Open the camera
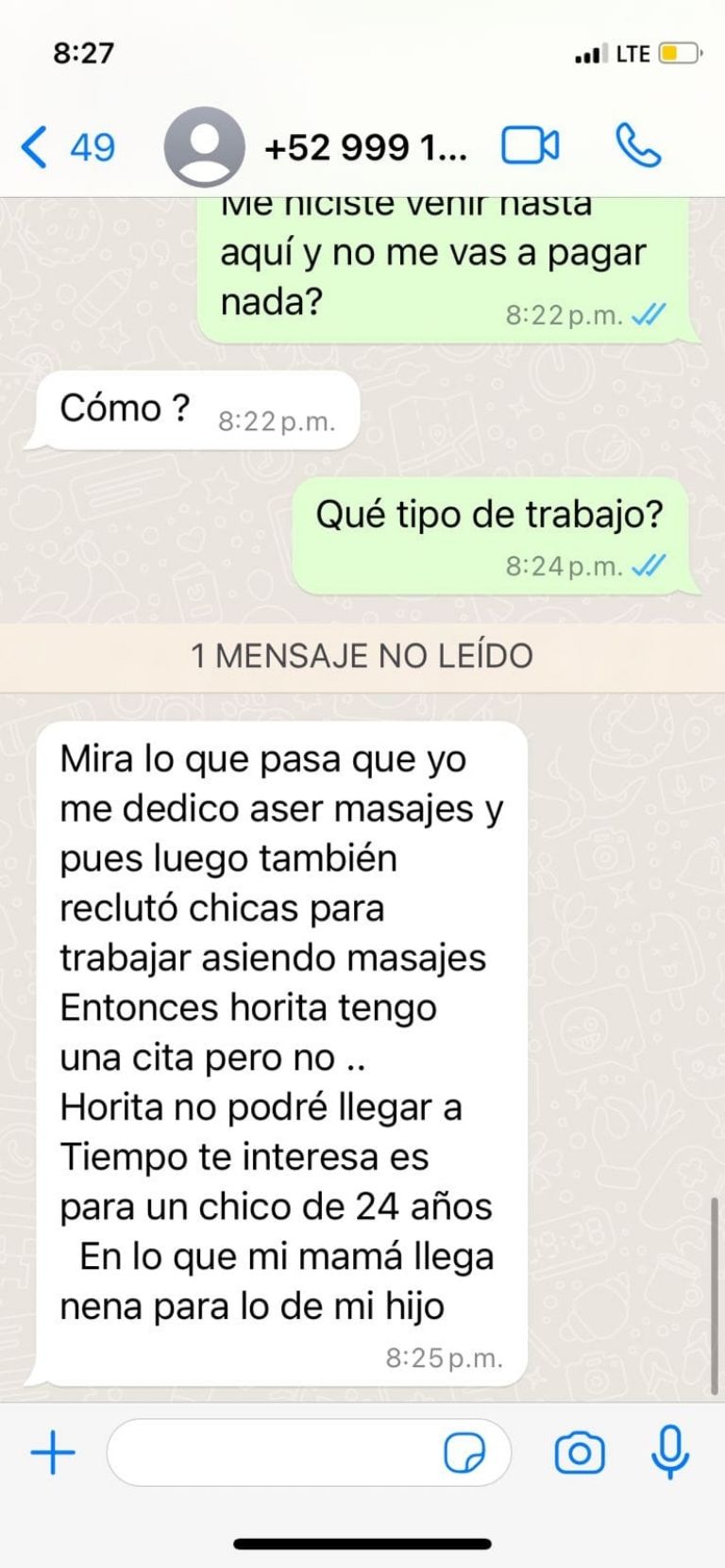The width and height of the screenshot is (725, 1568). [x=579, y=1453]
